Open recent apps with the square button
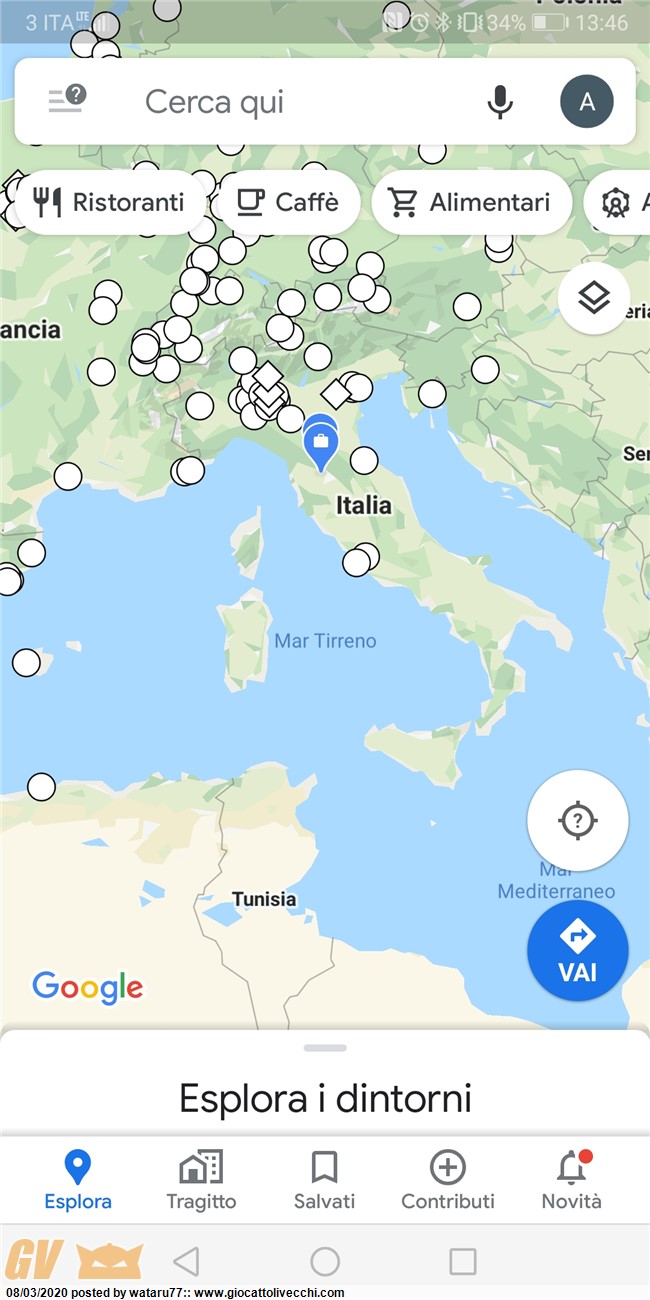The width and height of the screenshot is (650, 1300). 462,1261
